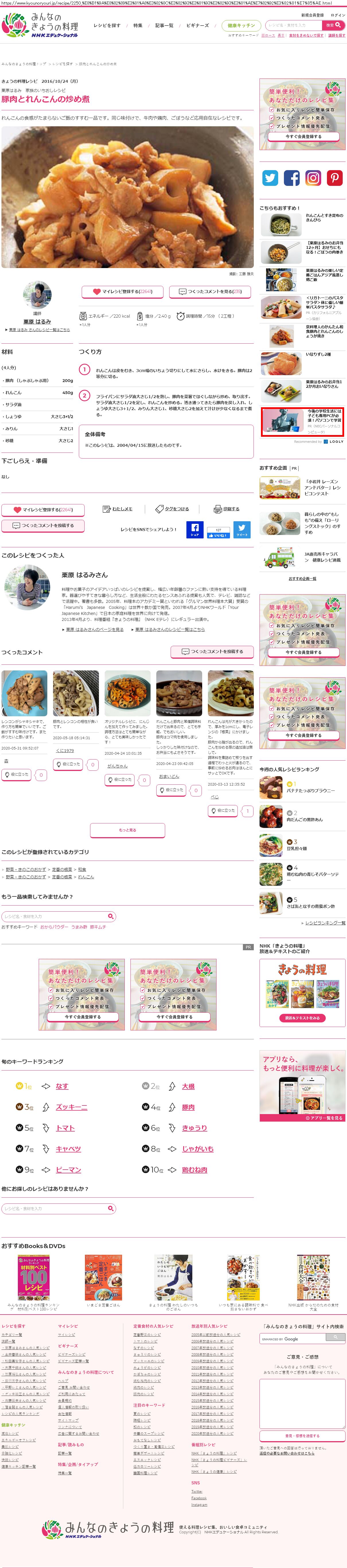Select keyword ズッキーニ in ranking
Image resolution: width=347 pixels, height=1568 pixels.
tap(71, 1107)
